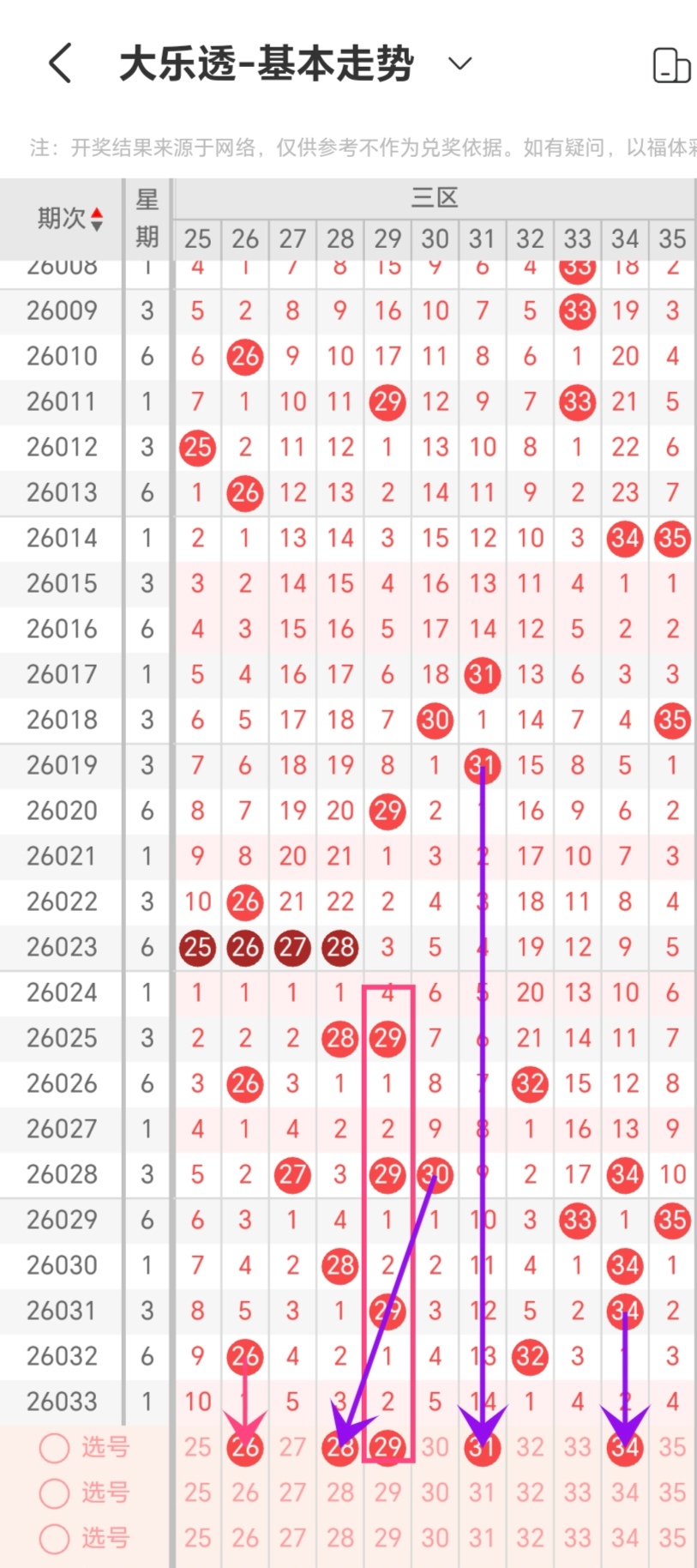This screenshot has width=697, height=1568.
Task: Open the dual-screen compare icon at top right
Action: [672, 63]
